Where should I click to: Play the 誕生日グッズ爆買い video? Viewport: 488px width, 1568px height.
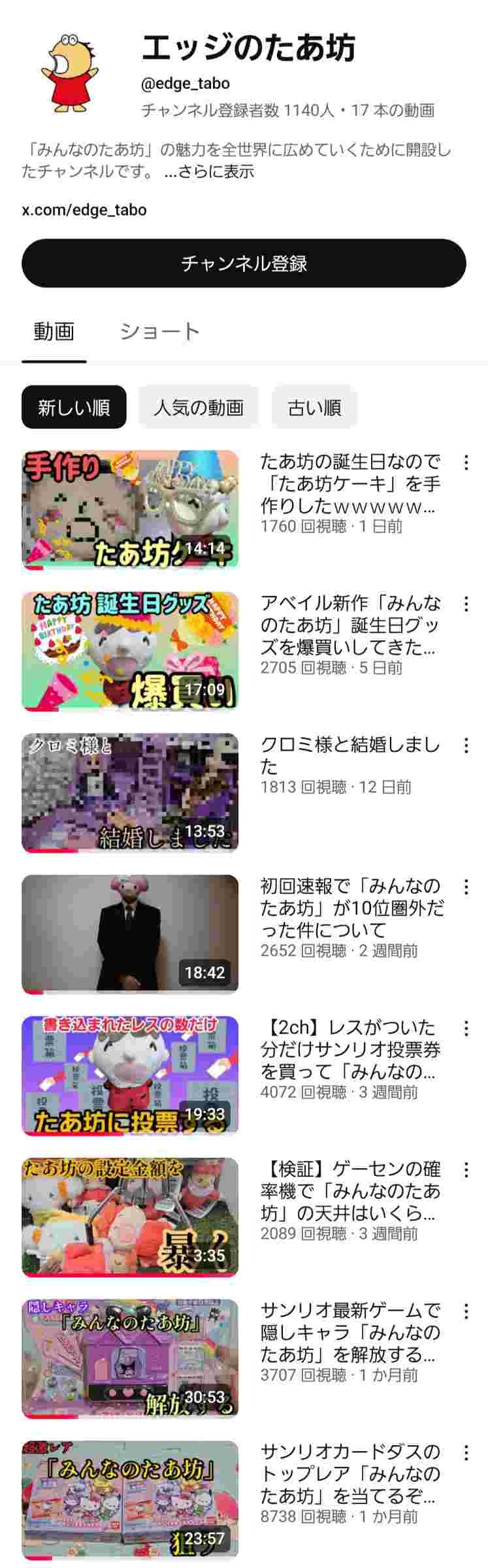tap(130, 651)
